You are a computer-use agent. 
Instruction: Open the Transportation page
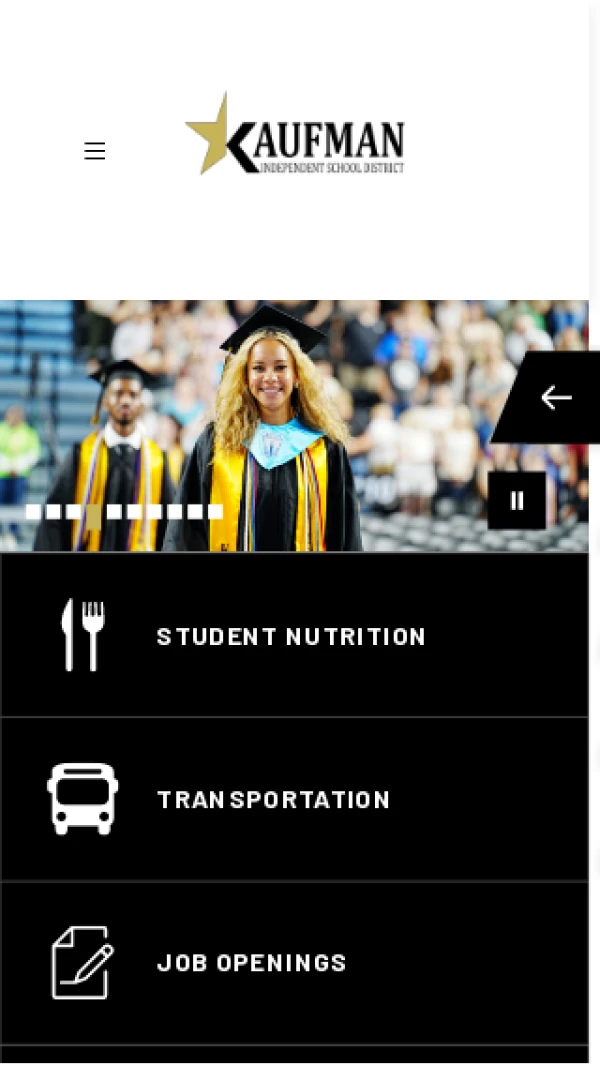click(273, 799)
